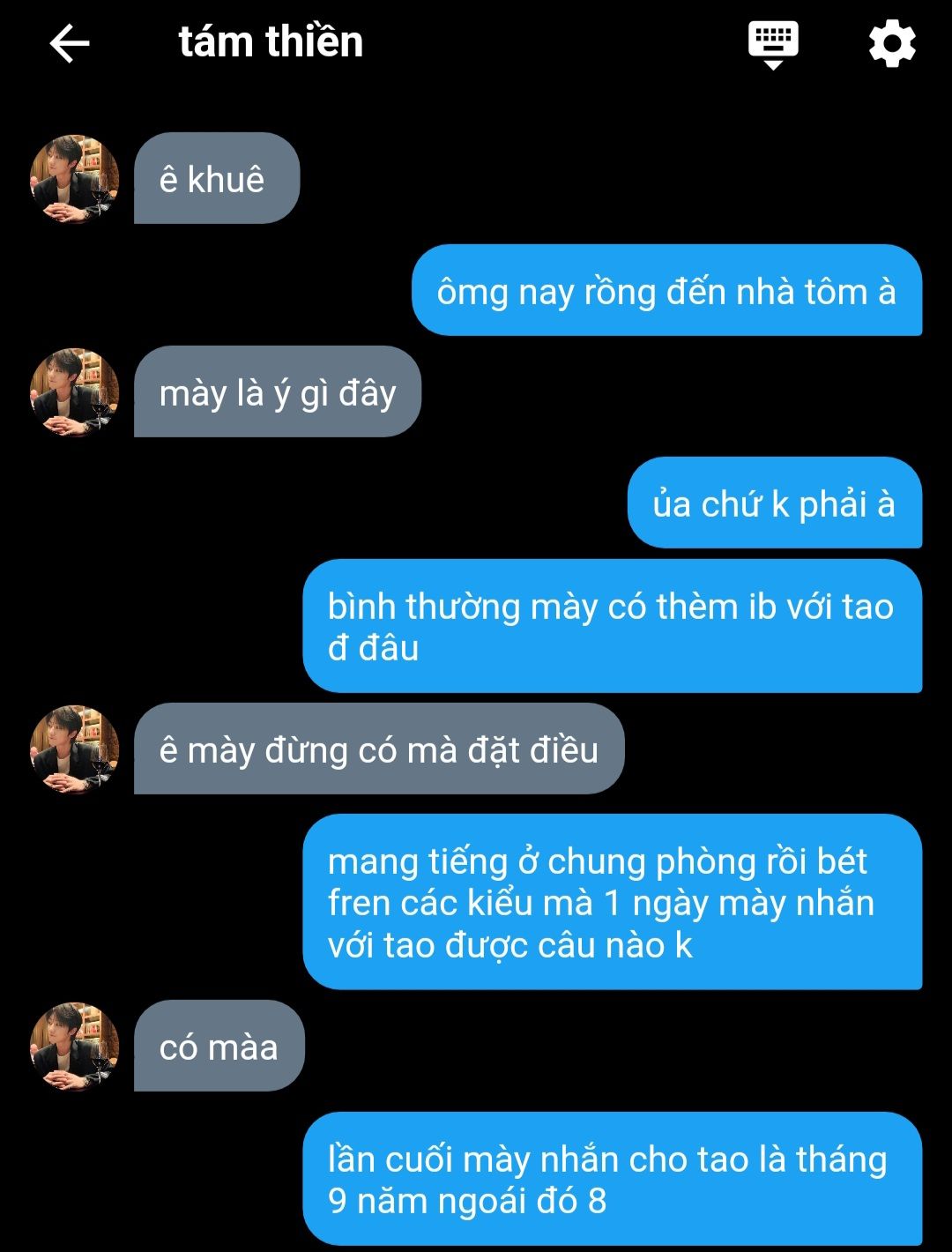Go back using the arrow
The height and width of the screenshot is (1252, 952).
click(70, 43)
